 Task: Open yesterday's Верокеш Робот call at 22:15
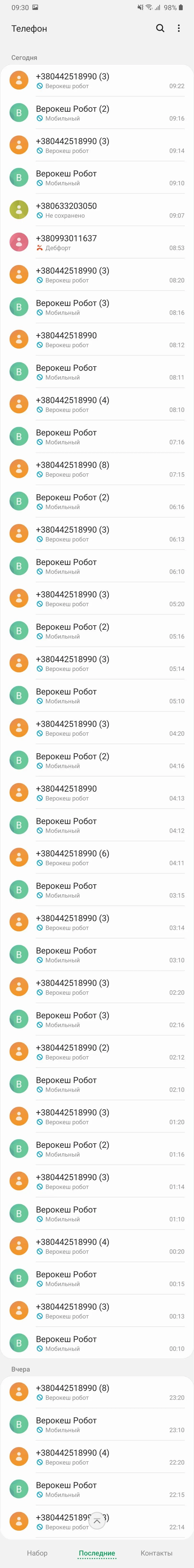97,1489
